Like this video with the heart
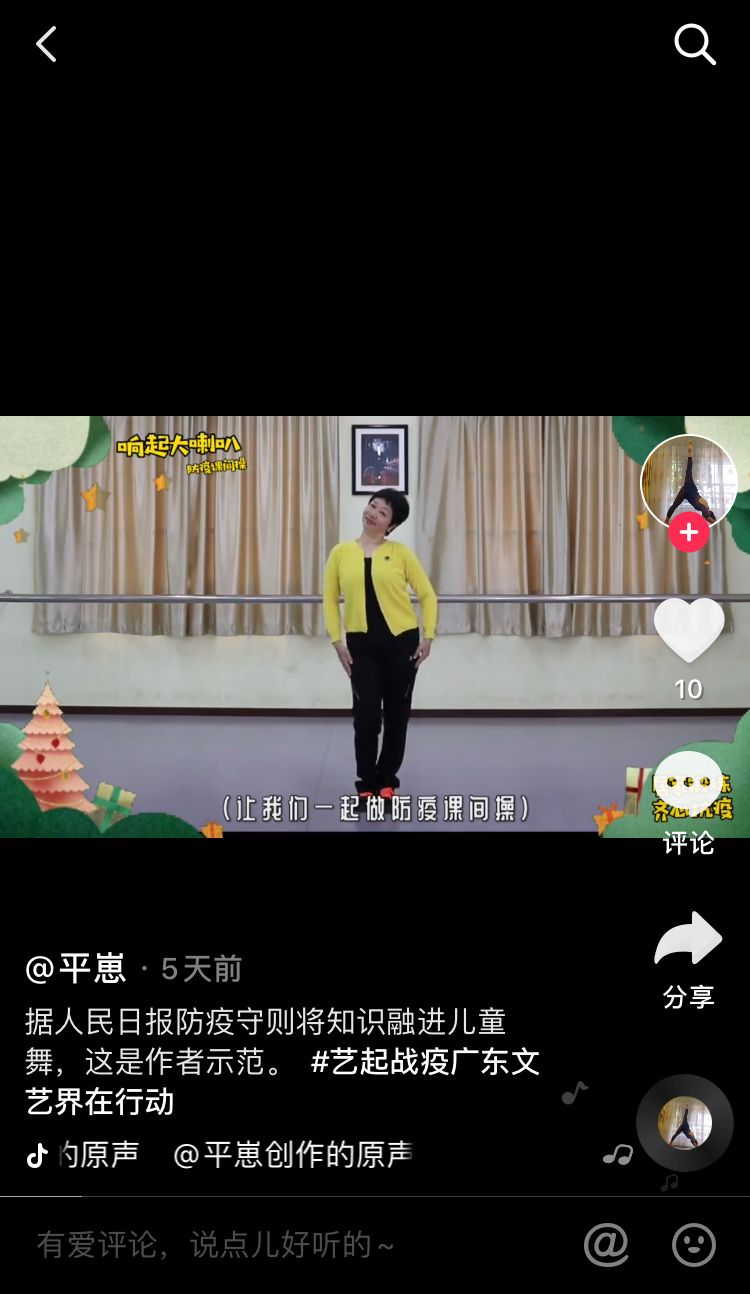Image resolution: width=750 pixels, height=1294 pixels. [x=689, y=630]
